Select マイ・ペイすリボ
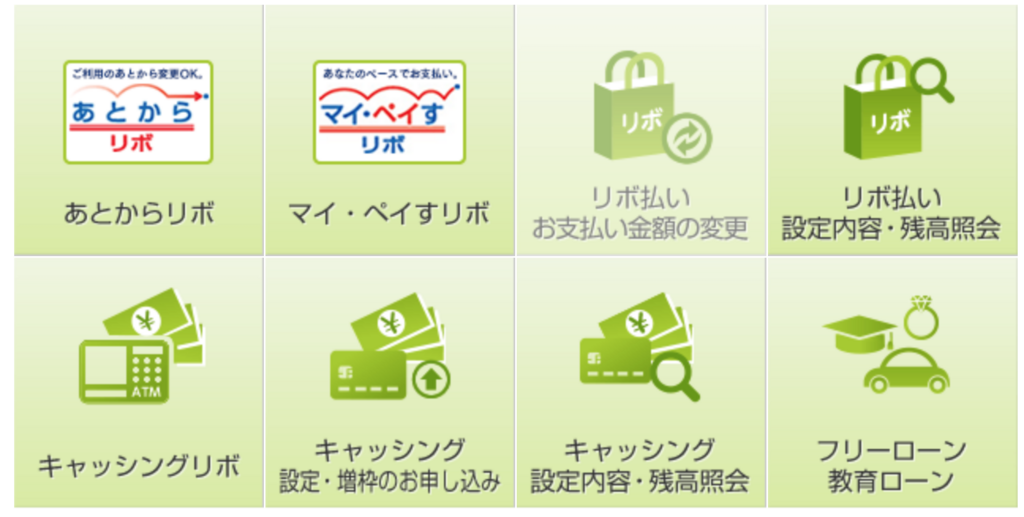 (389, 130)
